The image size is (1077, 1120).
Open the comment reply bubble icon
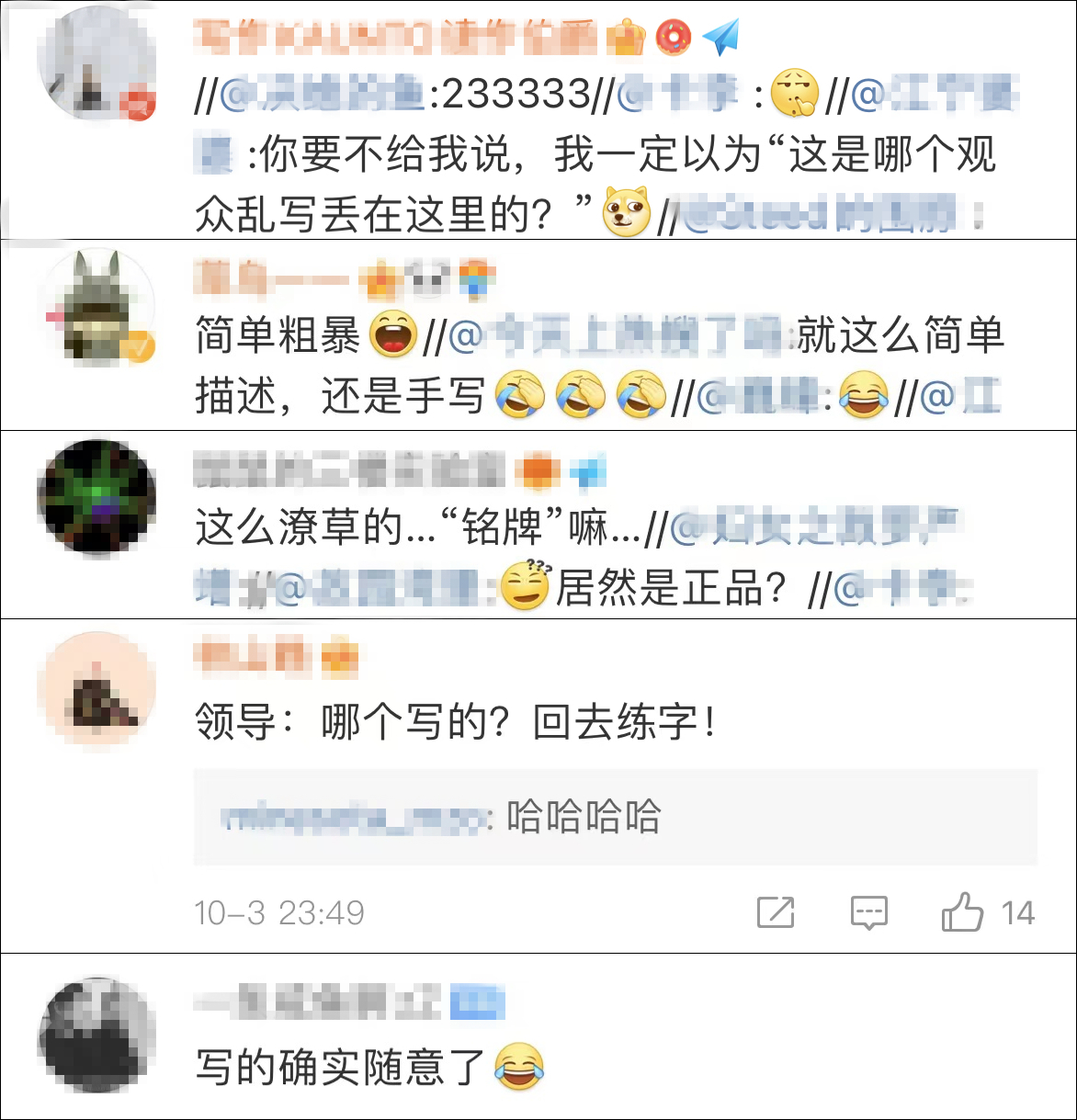(867, 913)
